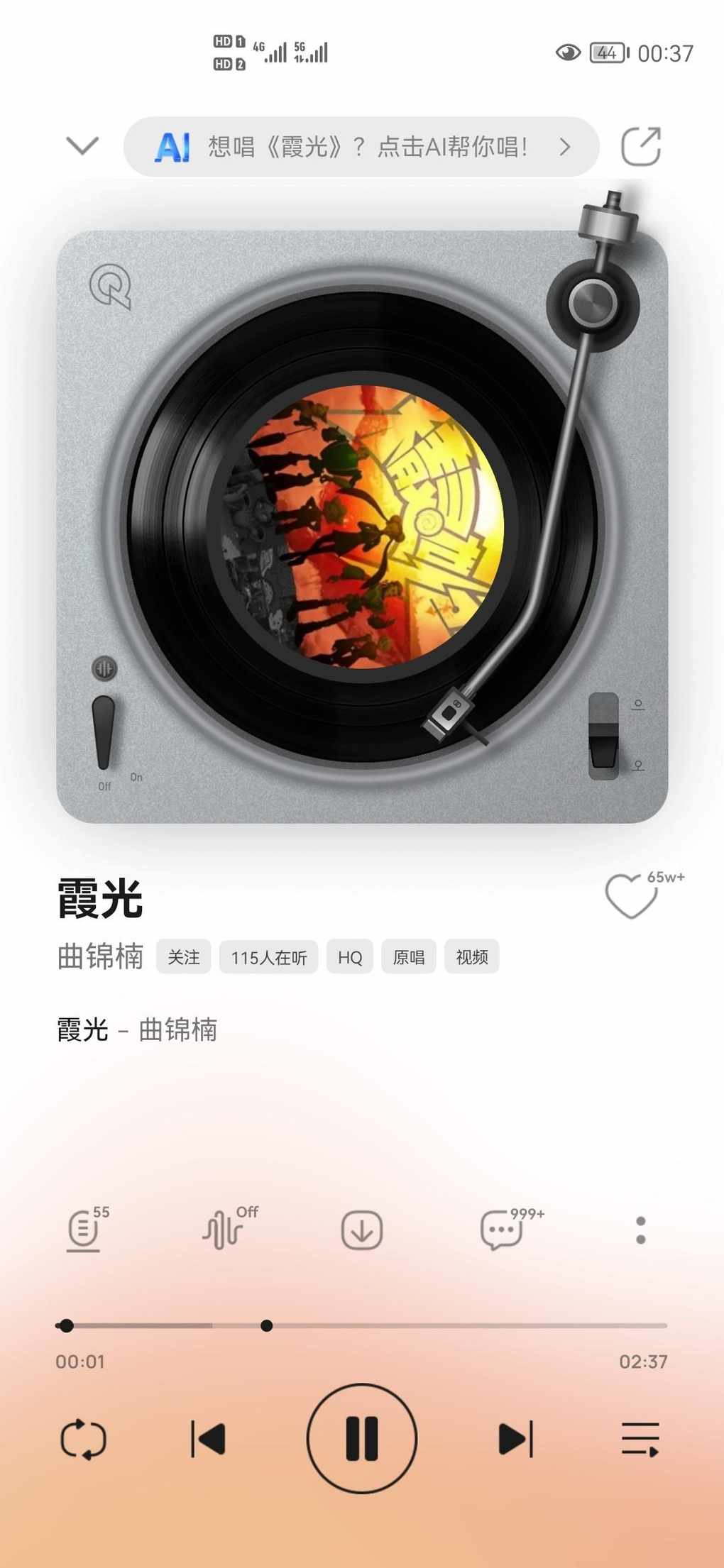Screen dimensions: 724x1568
Task: Pause the playback
Action: (x=362, y=1439)
